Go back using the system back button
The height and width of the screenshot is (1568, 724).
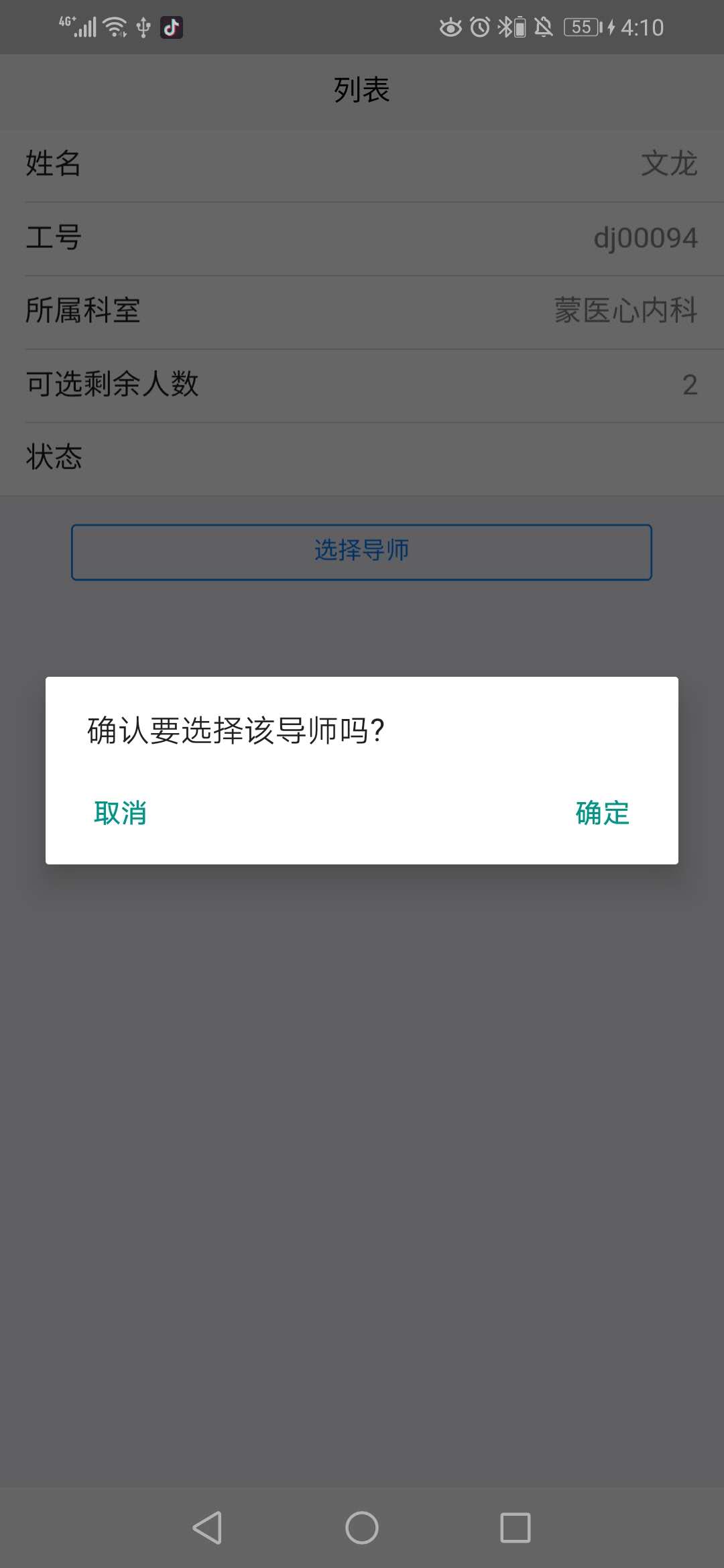[x=208, y=1528]
